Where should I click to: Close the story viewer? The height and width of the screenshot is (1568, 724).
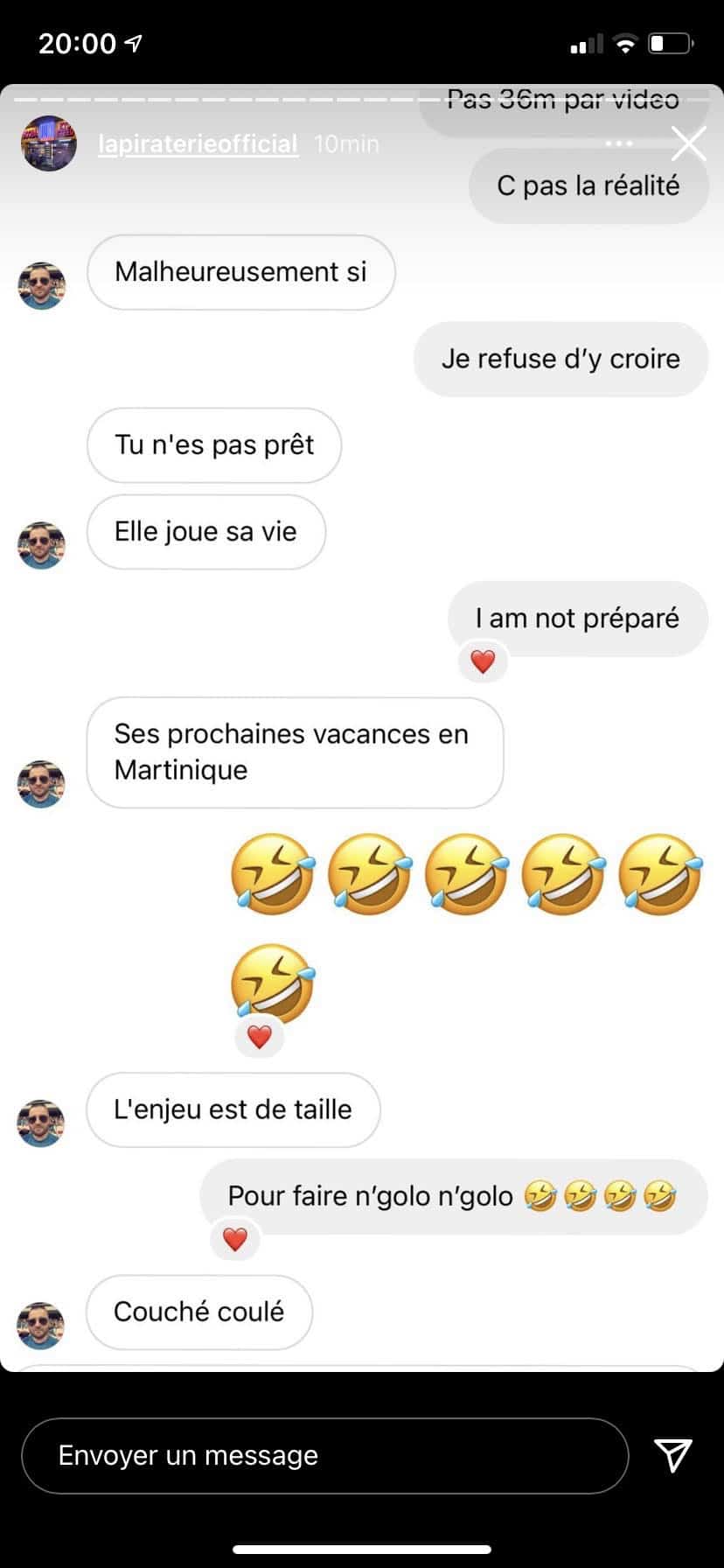688,143
